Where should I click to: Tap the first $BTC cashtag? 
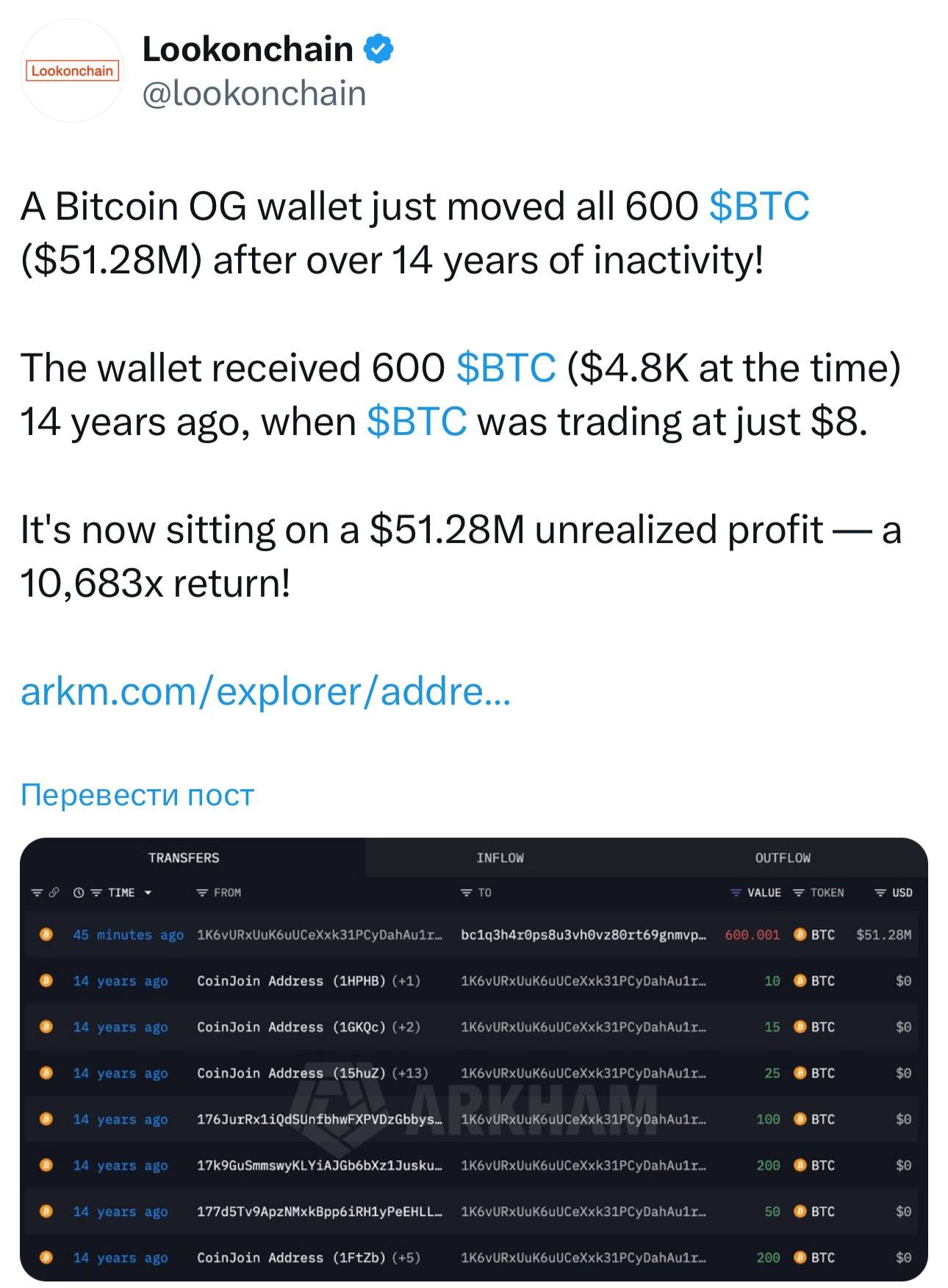pos(759,206)
